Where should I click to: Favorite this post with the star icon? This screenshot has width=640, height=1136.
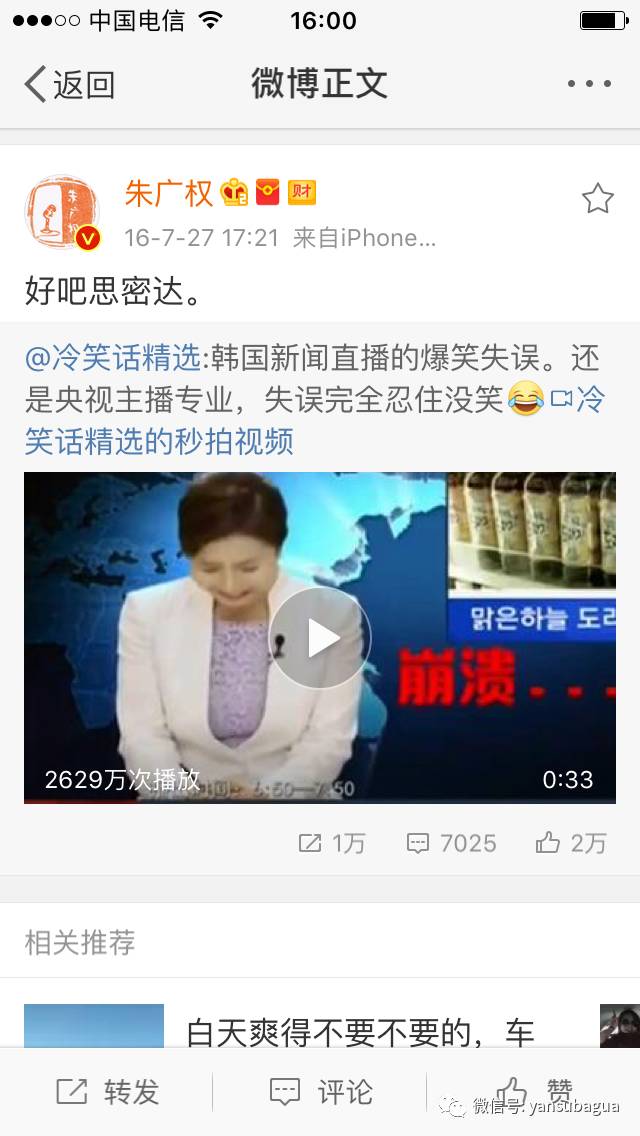[597, 199]
